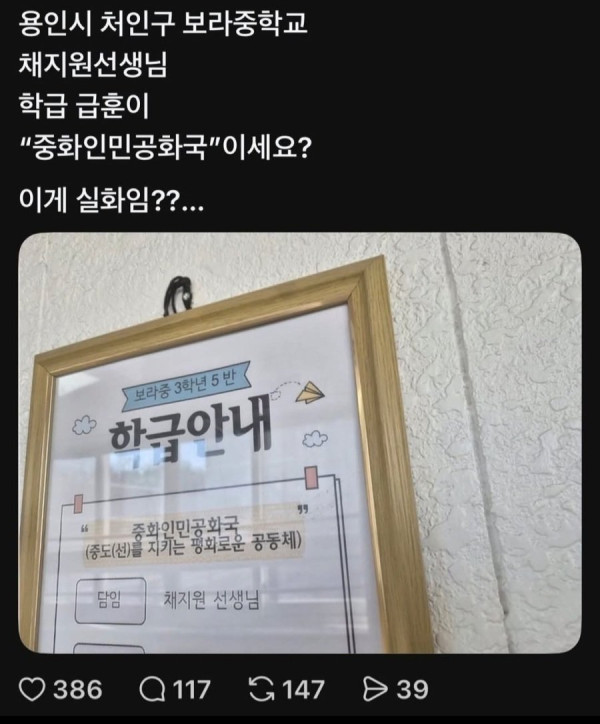This screenshot has width=600, height=724.
Task: Open the attached class sign photo
Action: [x=300, y=443]
